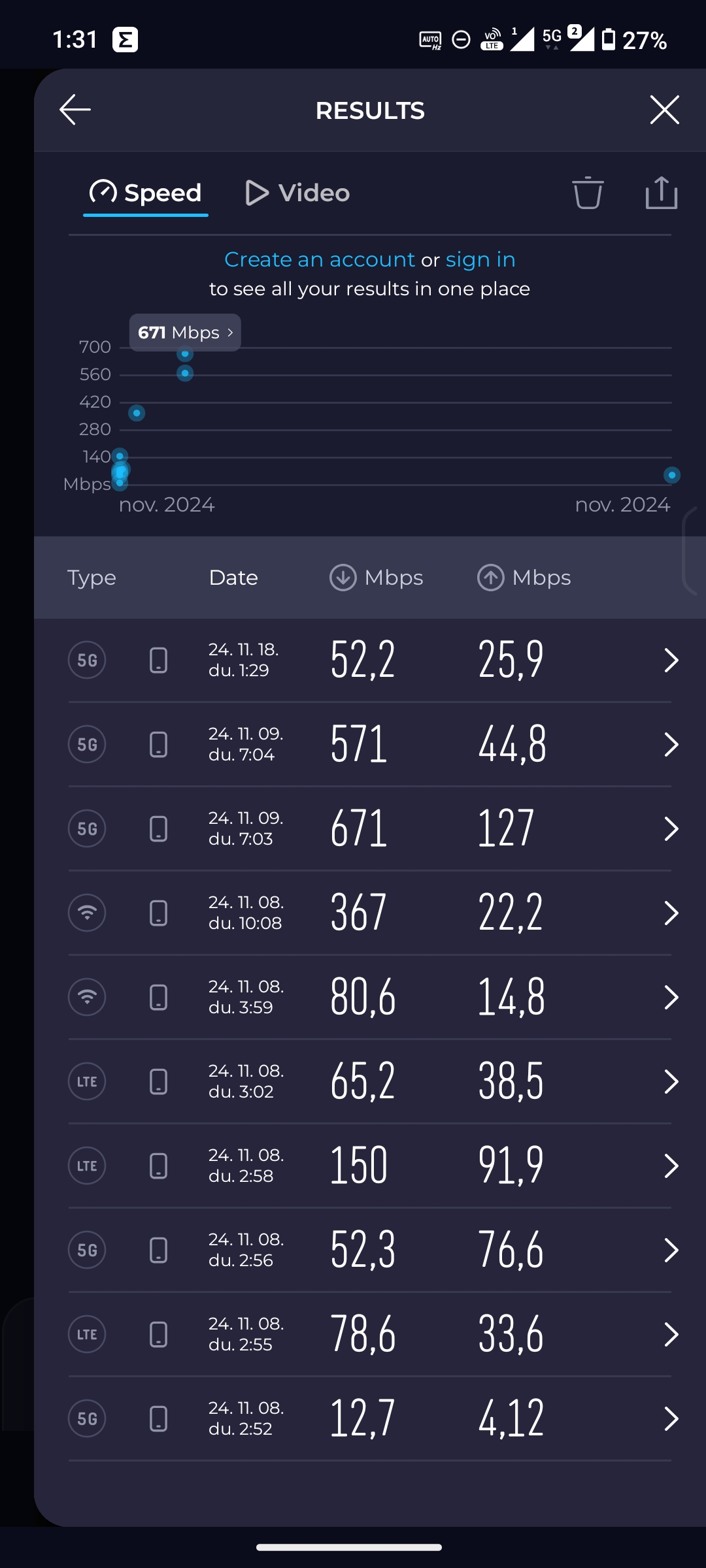Open the LTE test from 2:55

(370, 1334)
